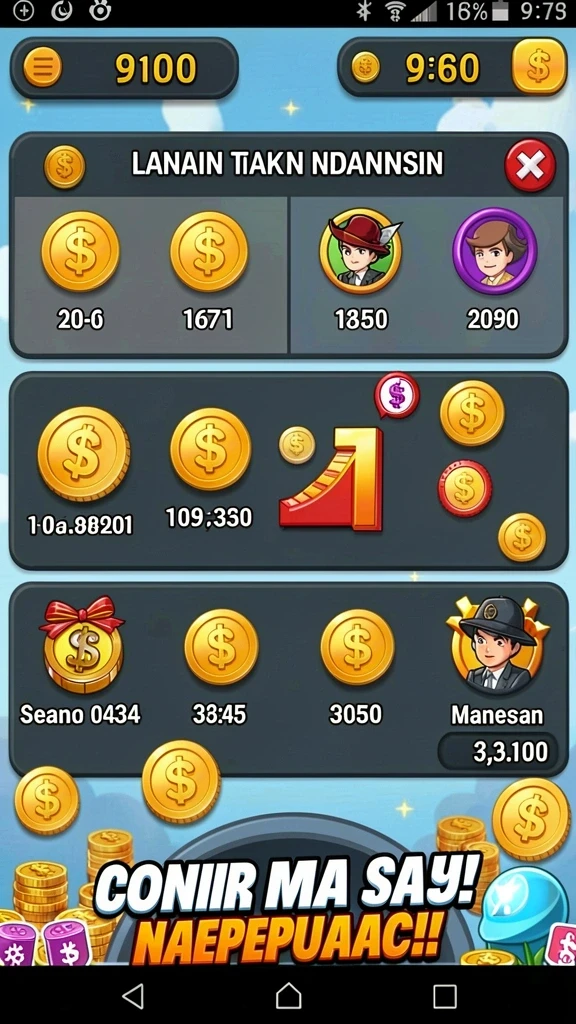Tap the gold dollar button beside 9:60

[538, 67]
